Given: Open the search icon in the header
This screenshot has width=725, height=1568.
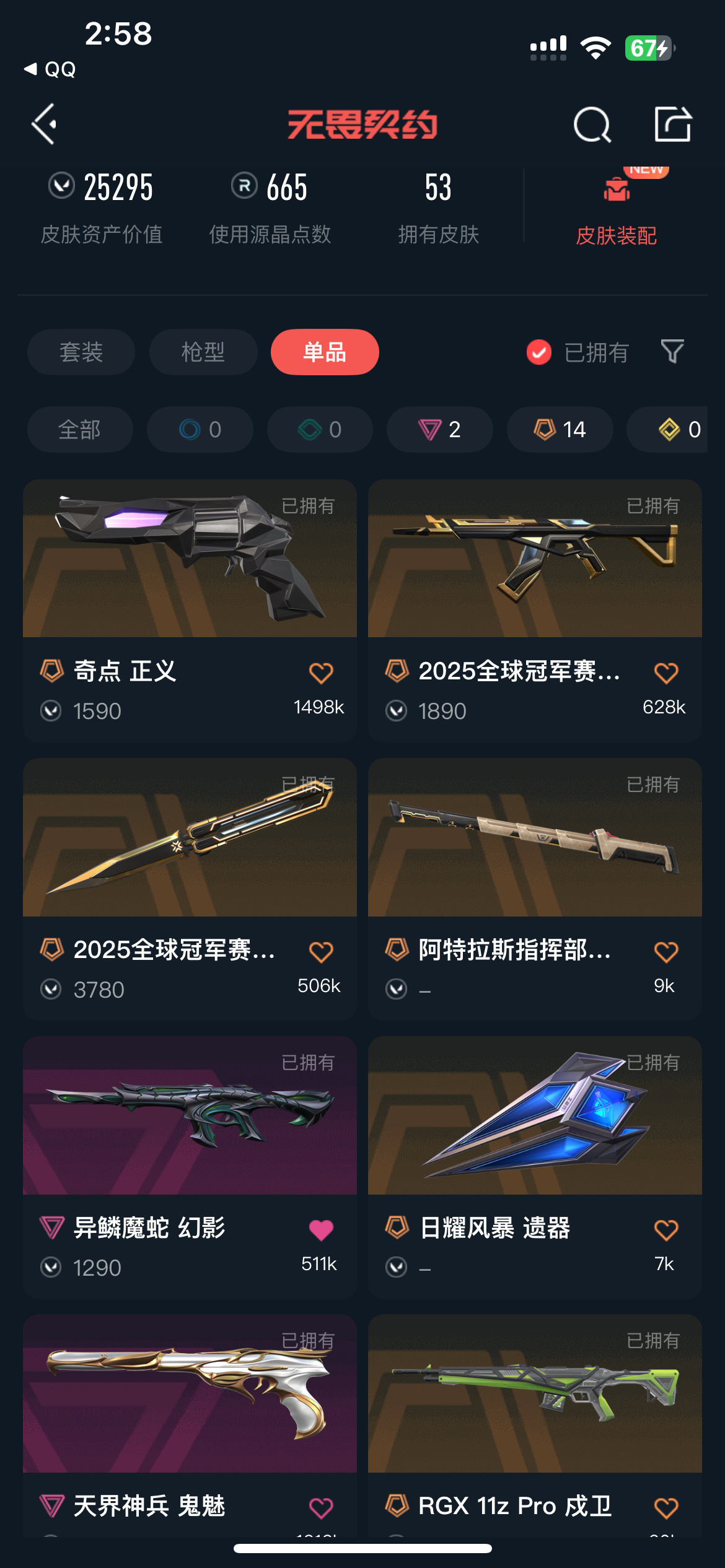Looking at the screenshot, I should point(592,124).
